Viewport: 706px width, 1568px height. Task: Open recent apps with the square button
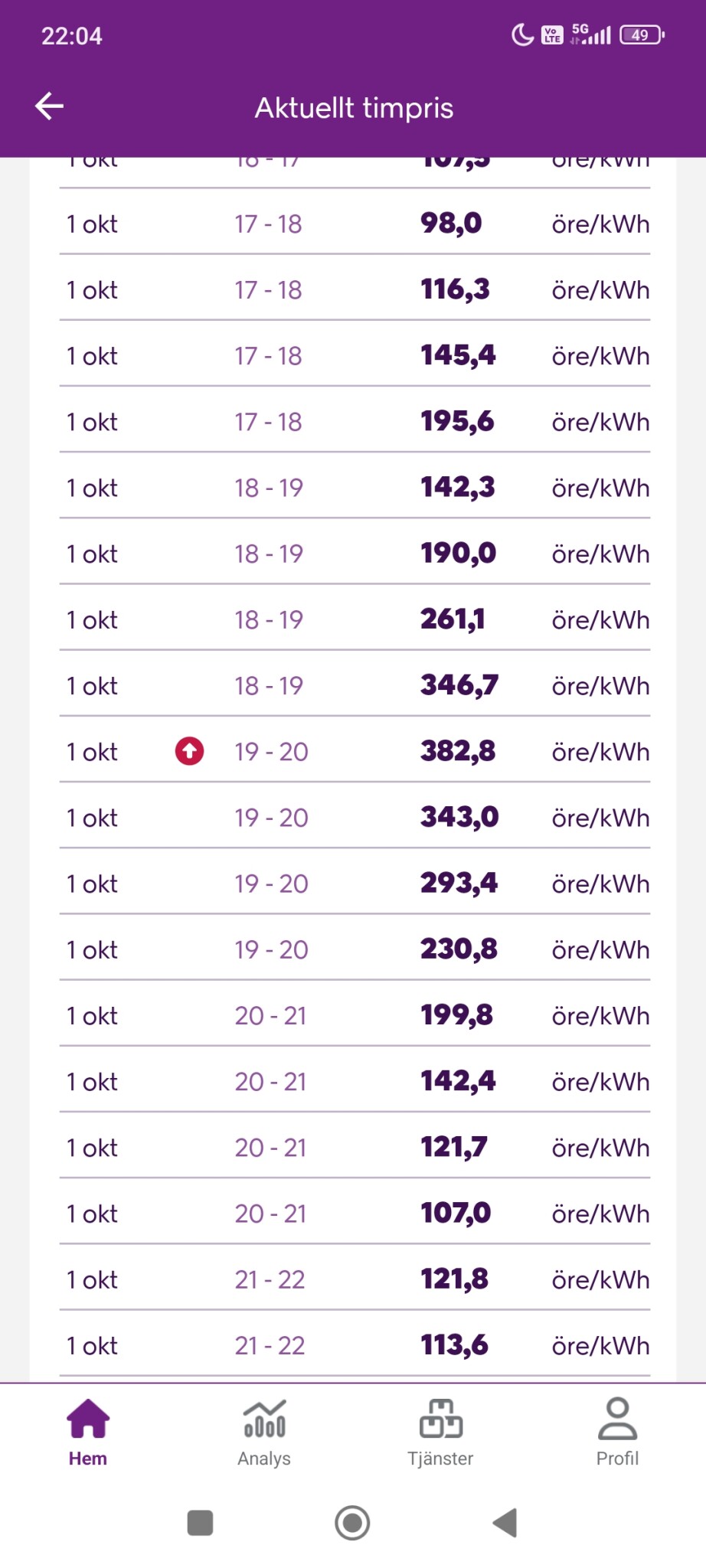[x=200, y=1523]
